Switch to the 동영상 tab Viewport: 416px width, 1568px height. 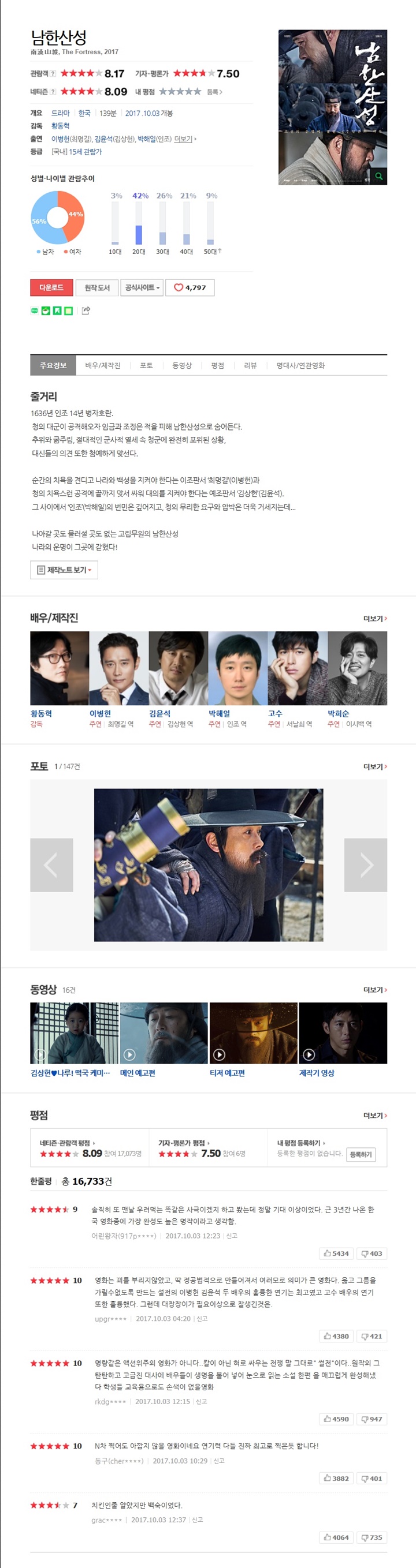point(181,365)
